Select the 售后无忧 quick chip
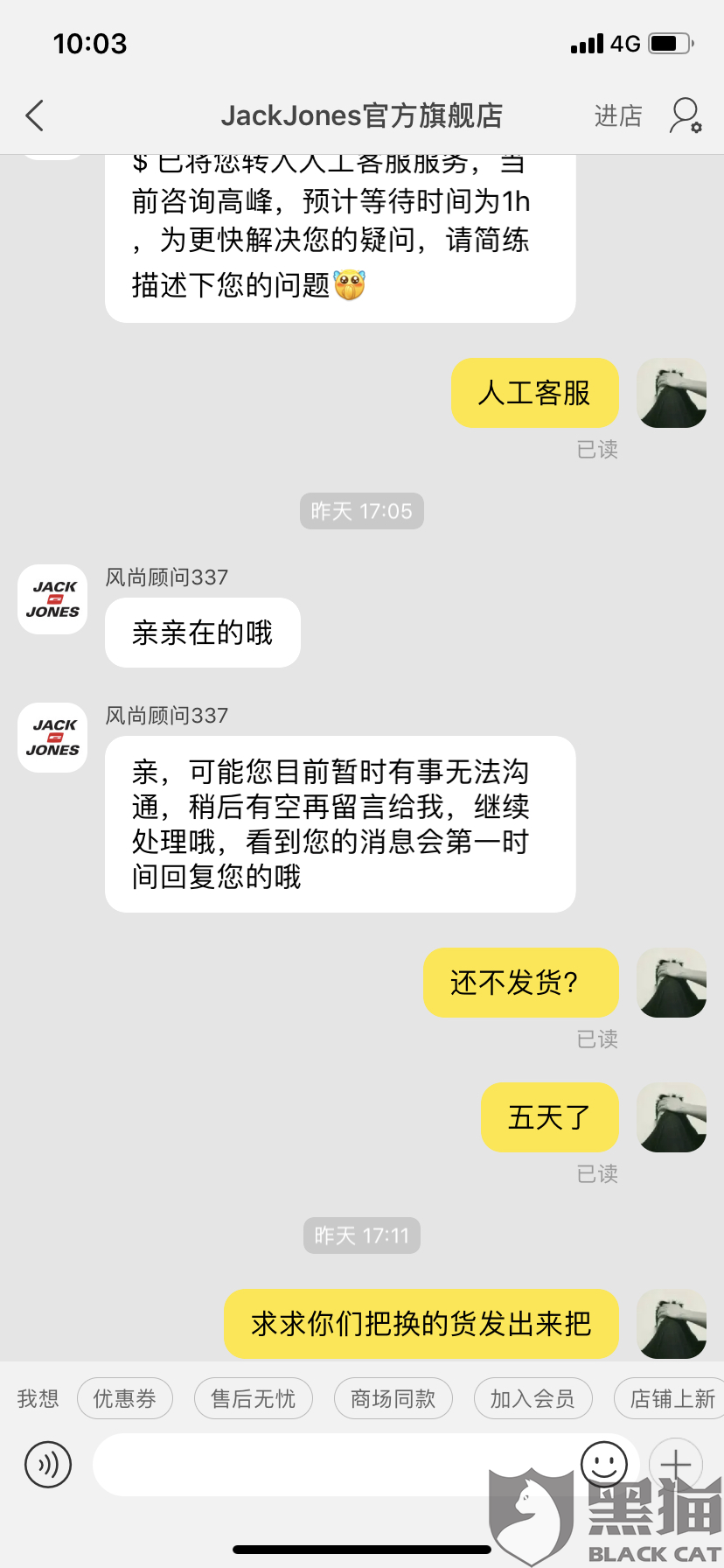 pyautogui.click(x=254, y=1399)
